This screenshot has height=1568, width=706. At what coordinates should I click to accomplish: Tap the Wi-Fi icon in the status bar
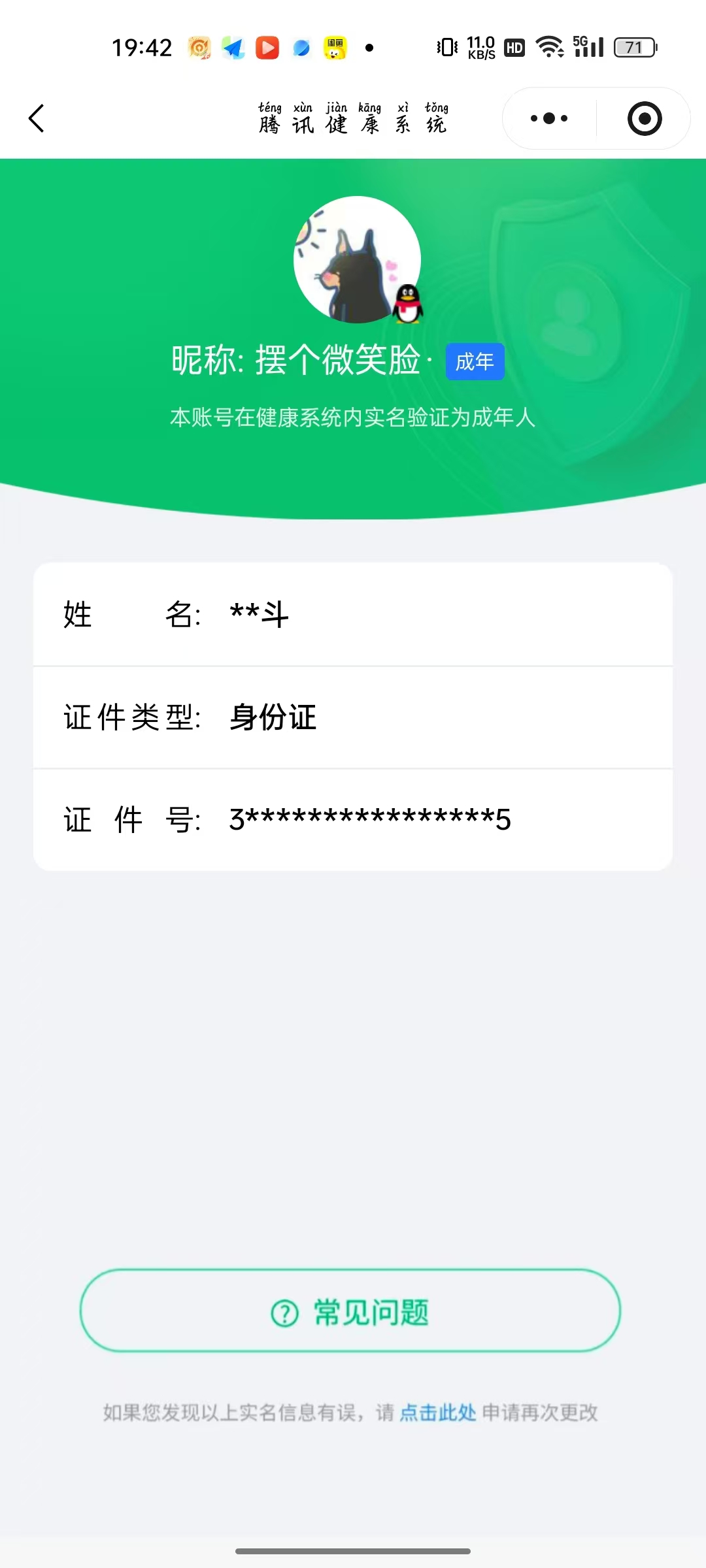(549, 47)
